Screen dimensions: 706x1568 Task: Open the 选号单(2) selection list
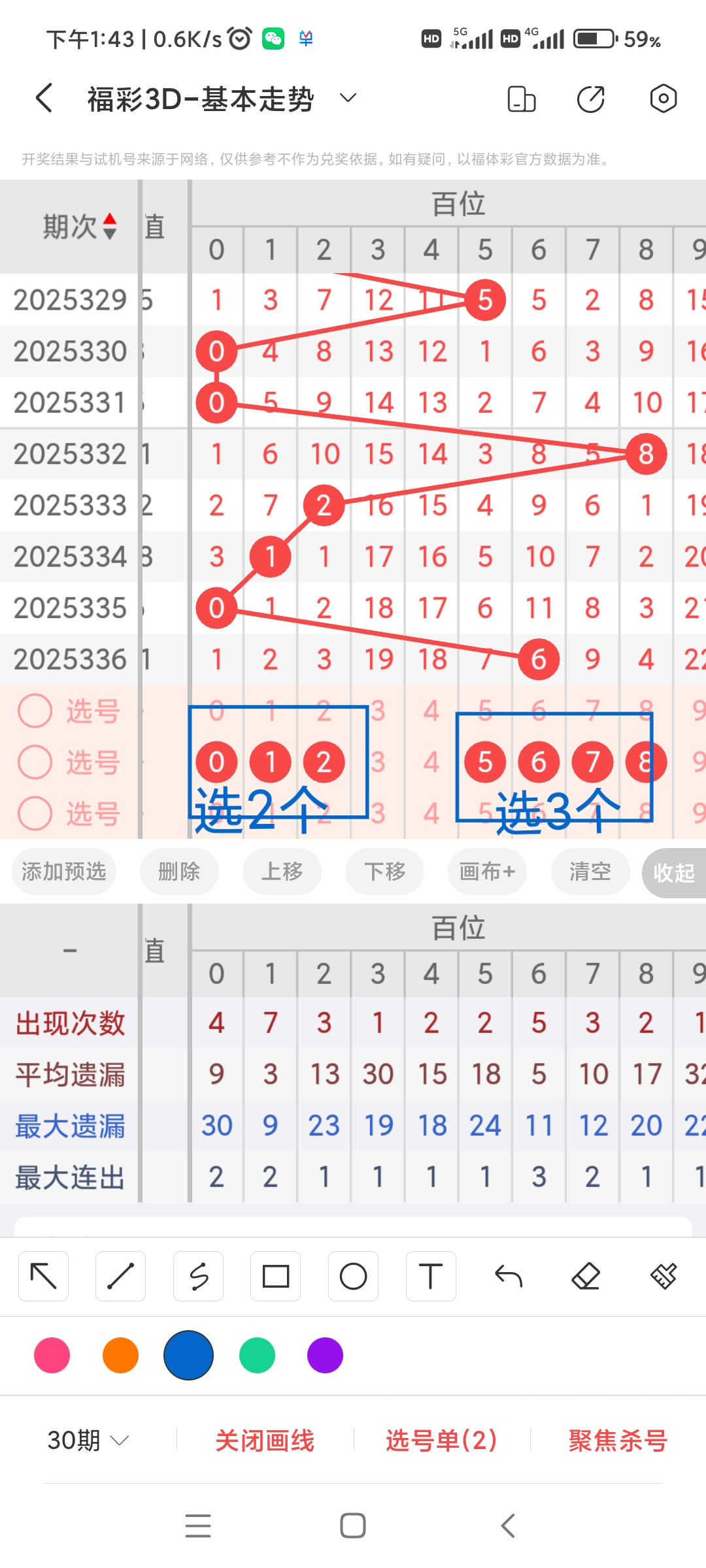tap(441, 1441)
